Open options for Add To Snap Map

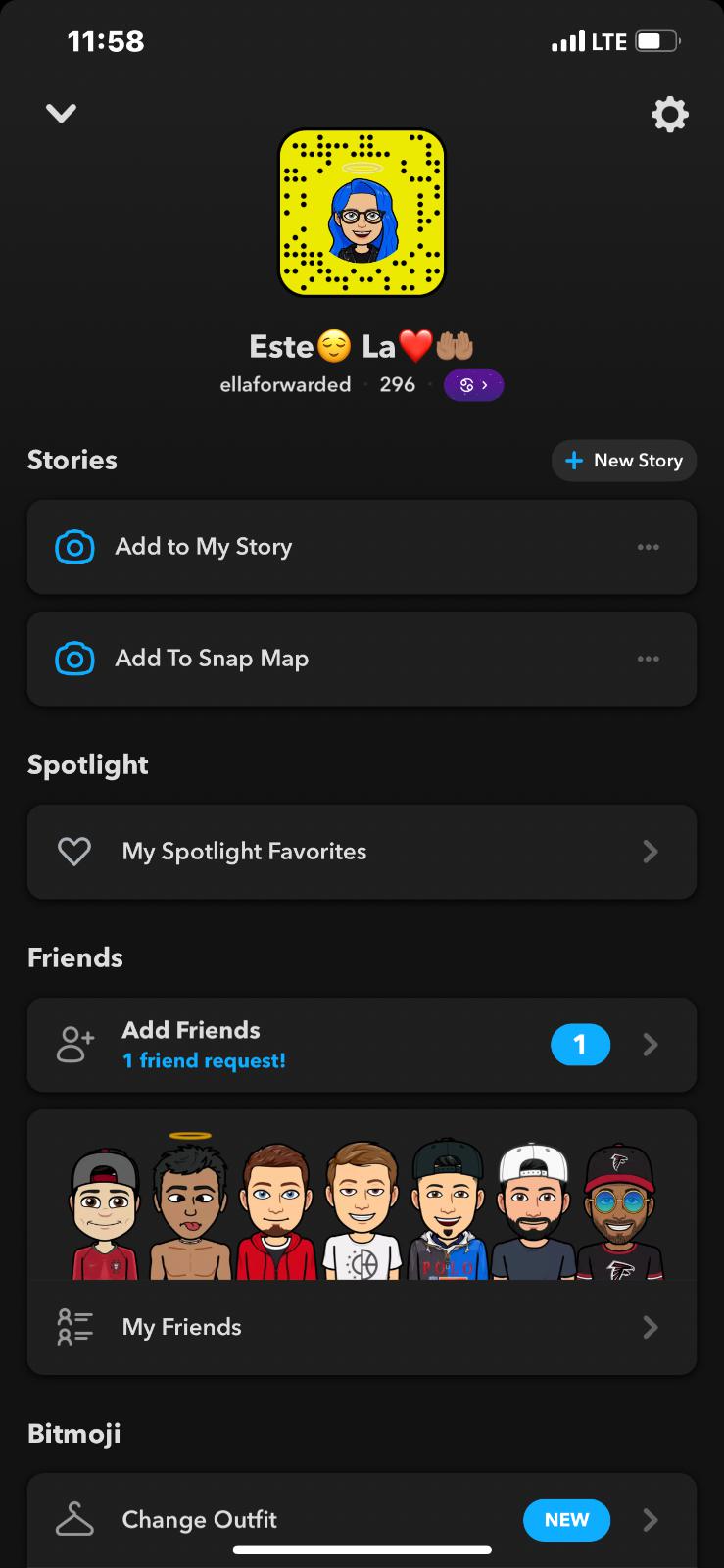coord(648,659)
